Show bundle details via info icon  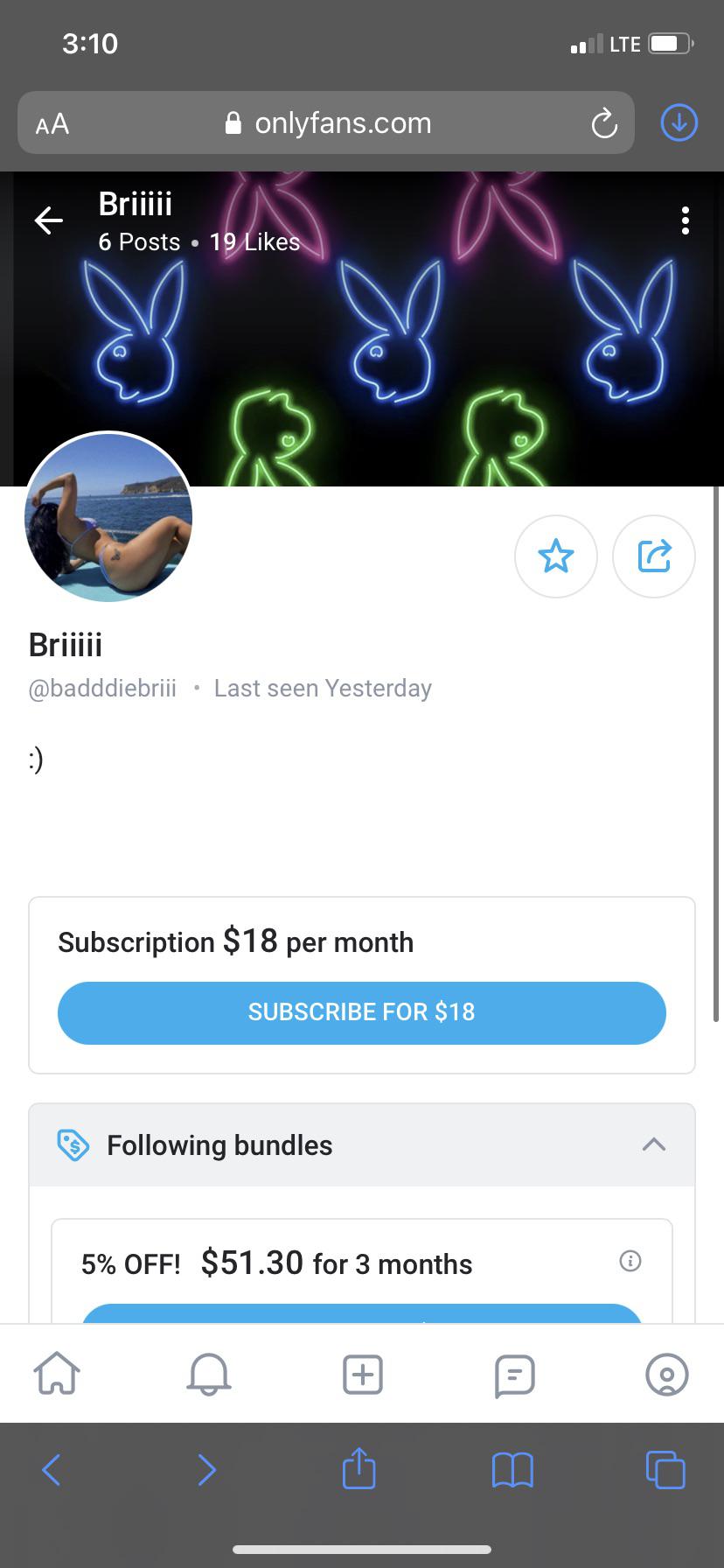(x=630, y=1261)
